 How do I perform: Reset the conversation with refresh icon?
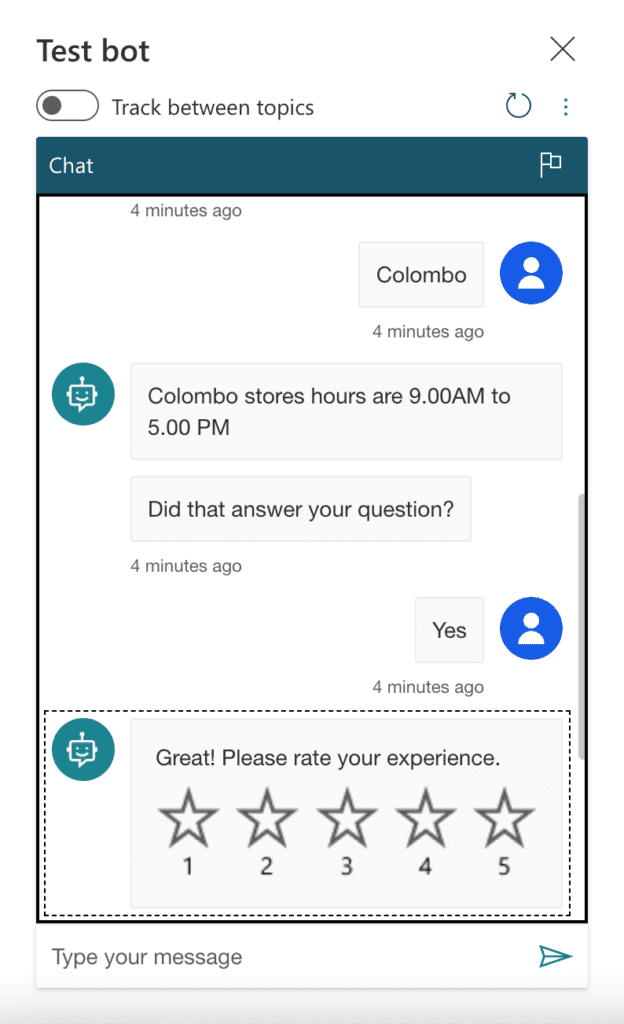518,106
